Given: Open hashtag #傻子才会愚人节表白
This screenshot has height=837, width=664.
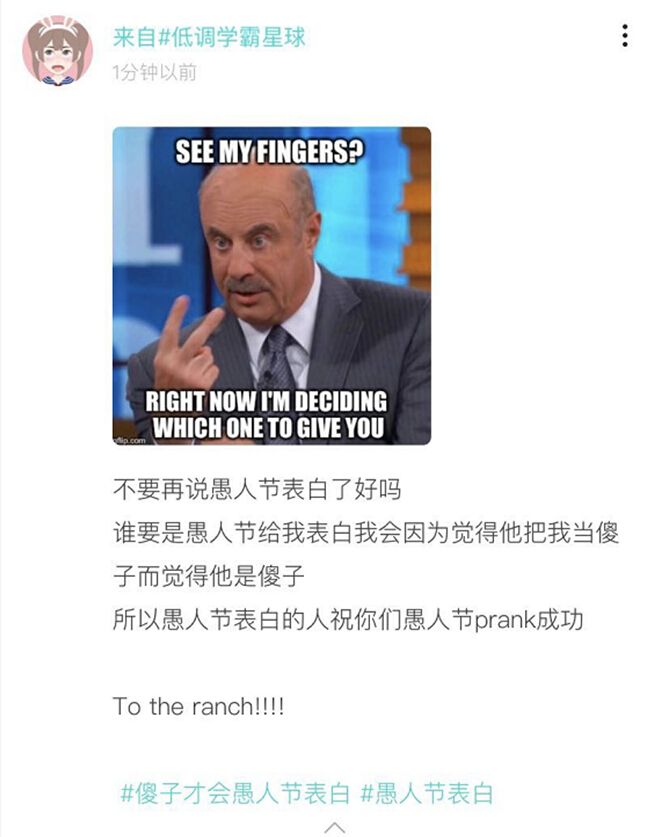Looking at the screenshot, I should (x=235, y=795).
